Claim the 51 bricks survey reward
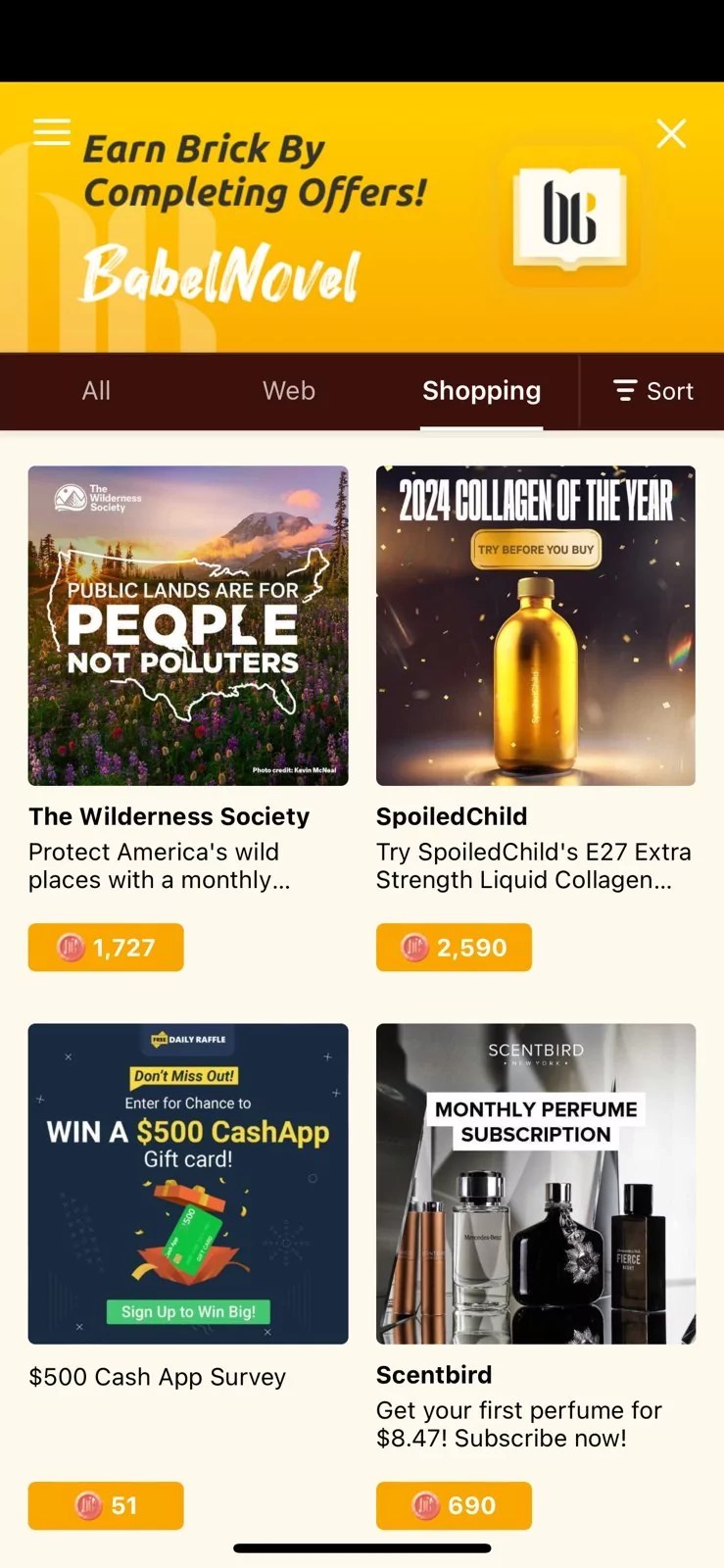 [x=106, y=1505]
